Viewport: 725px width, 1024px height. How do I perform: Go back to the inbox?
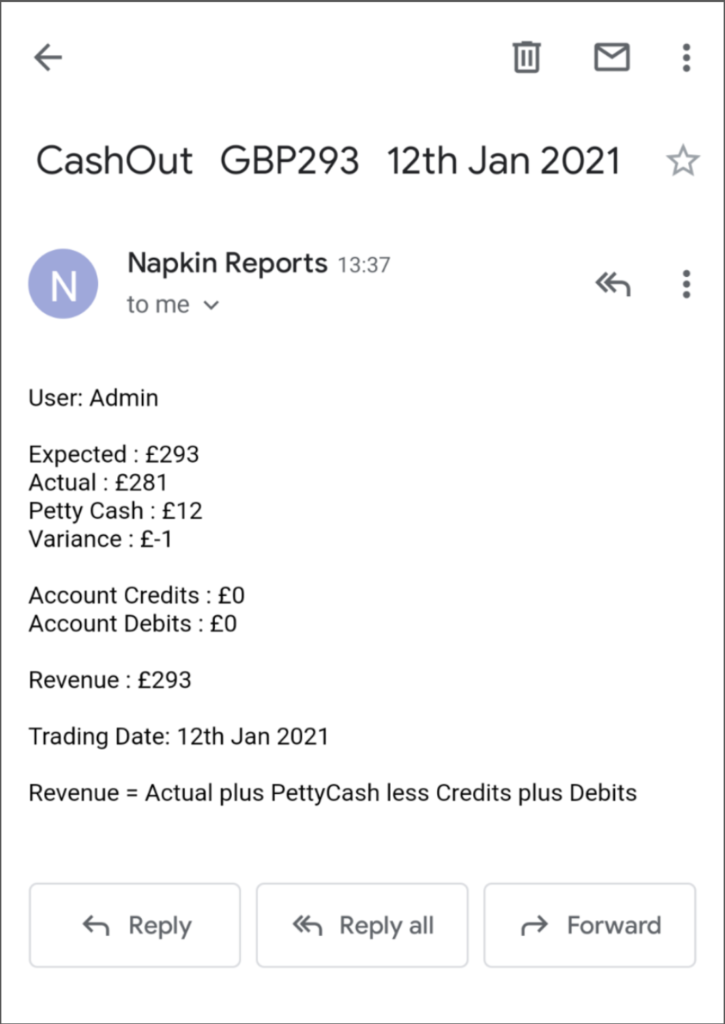coord(48,58)
